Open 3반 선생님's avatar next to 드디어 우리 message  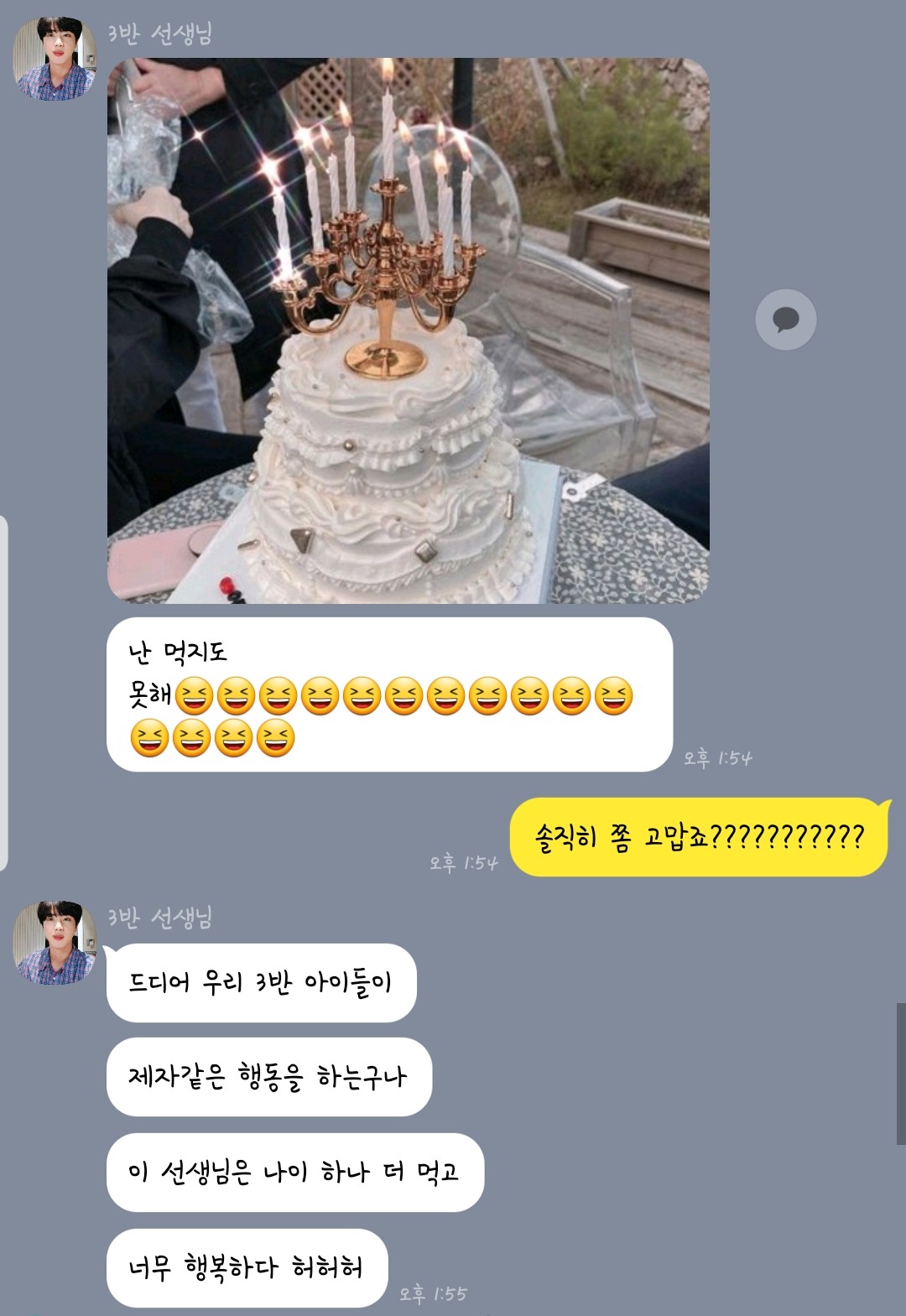(x=55, y=942)
